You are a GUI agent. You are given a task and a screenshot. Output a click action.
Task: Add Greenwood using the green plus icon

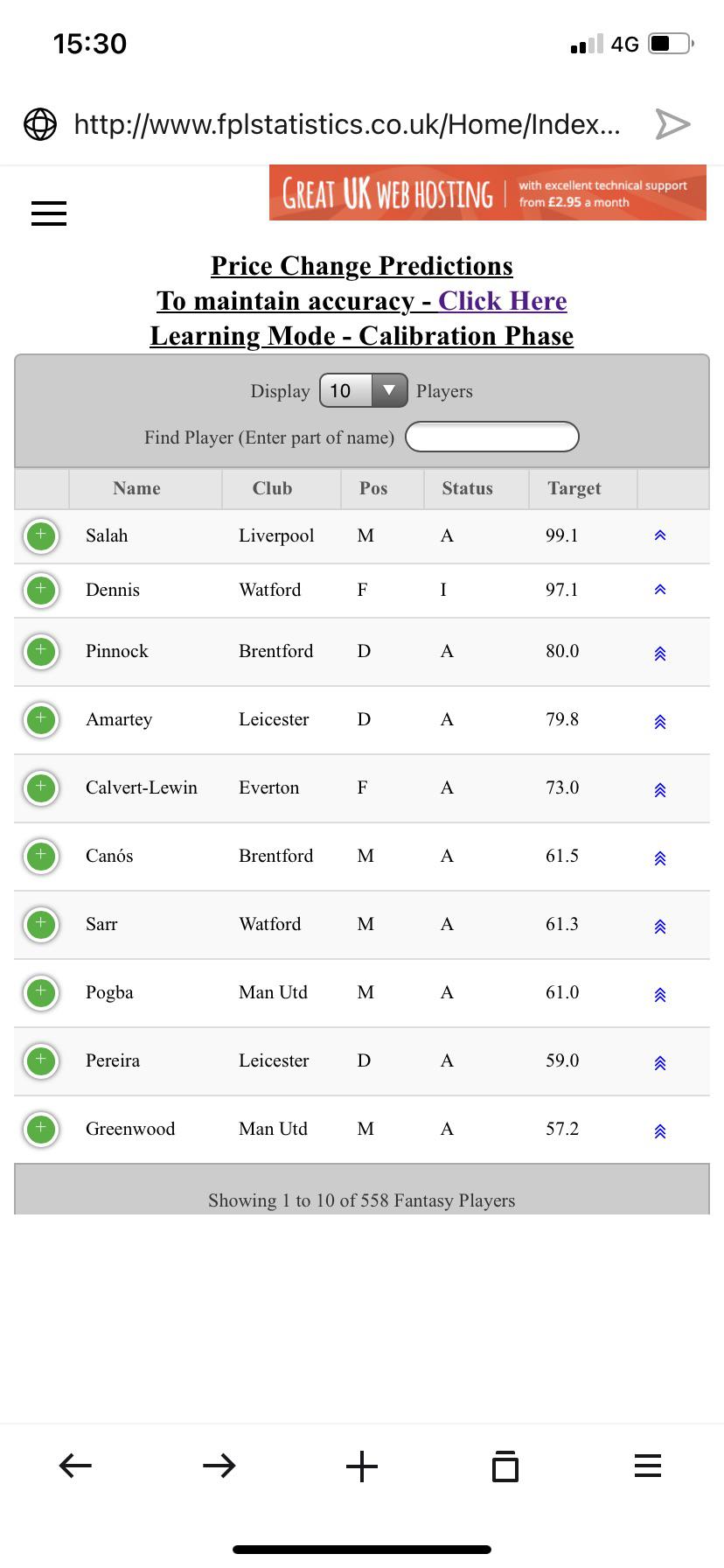coord(40,1129)
